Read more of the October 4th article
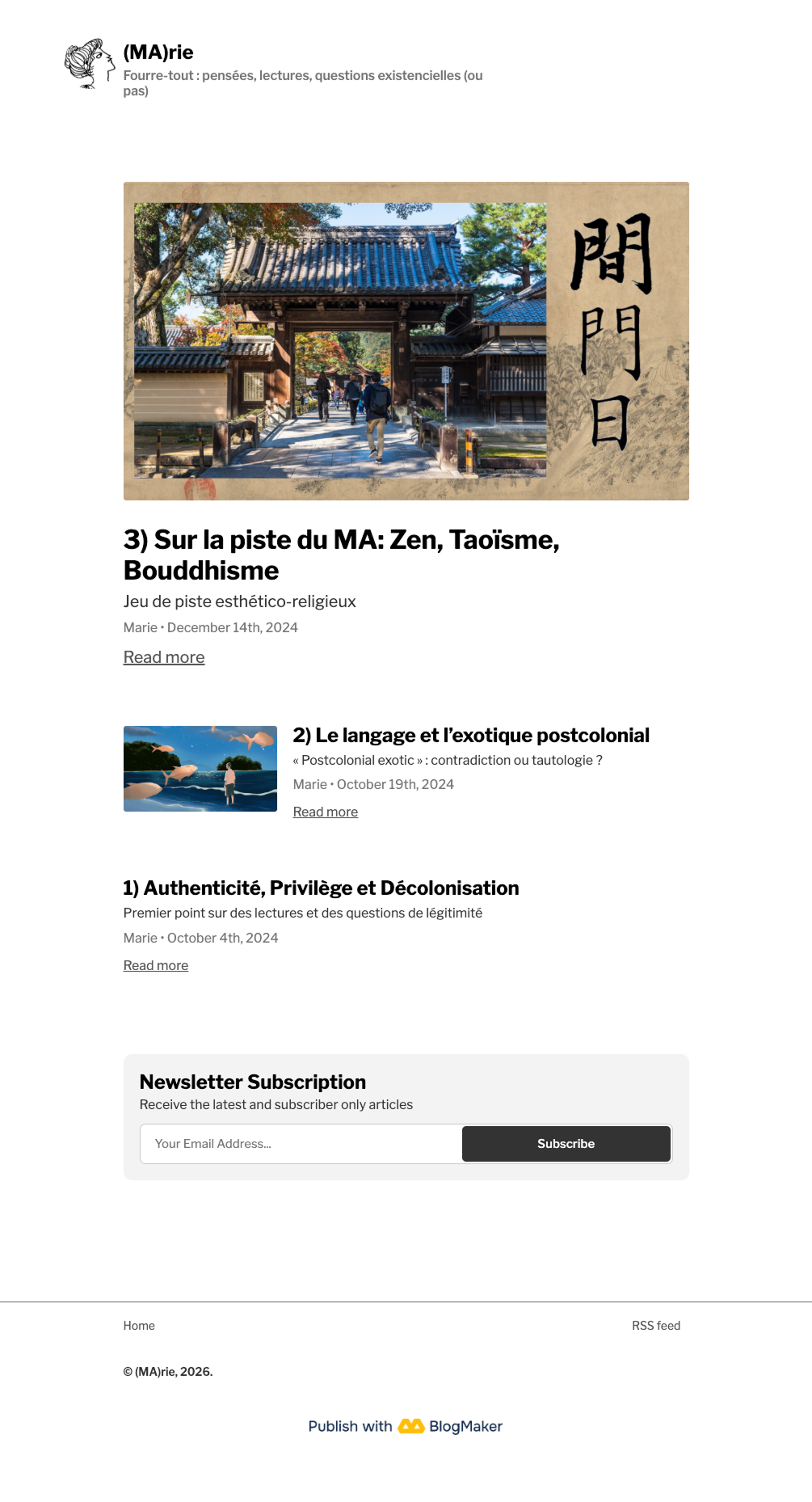 156,965
